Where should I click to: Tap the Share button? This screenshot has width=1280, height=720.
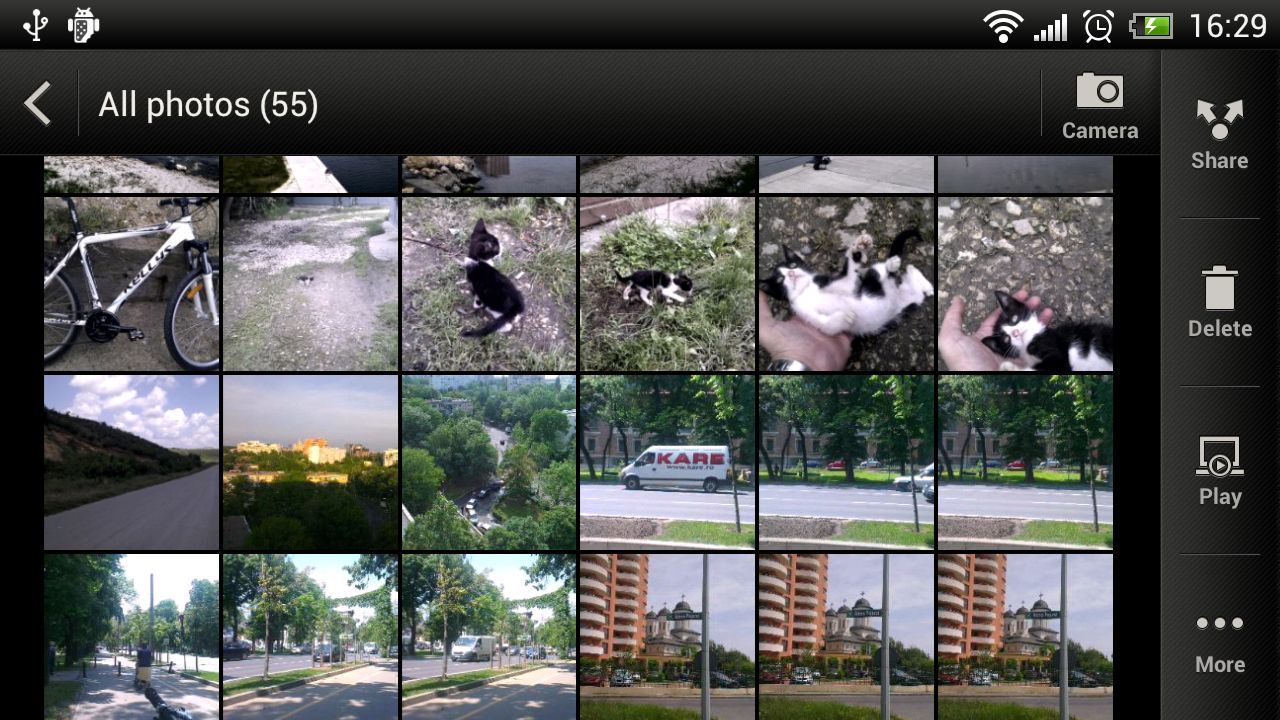[1219, 134]
